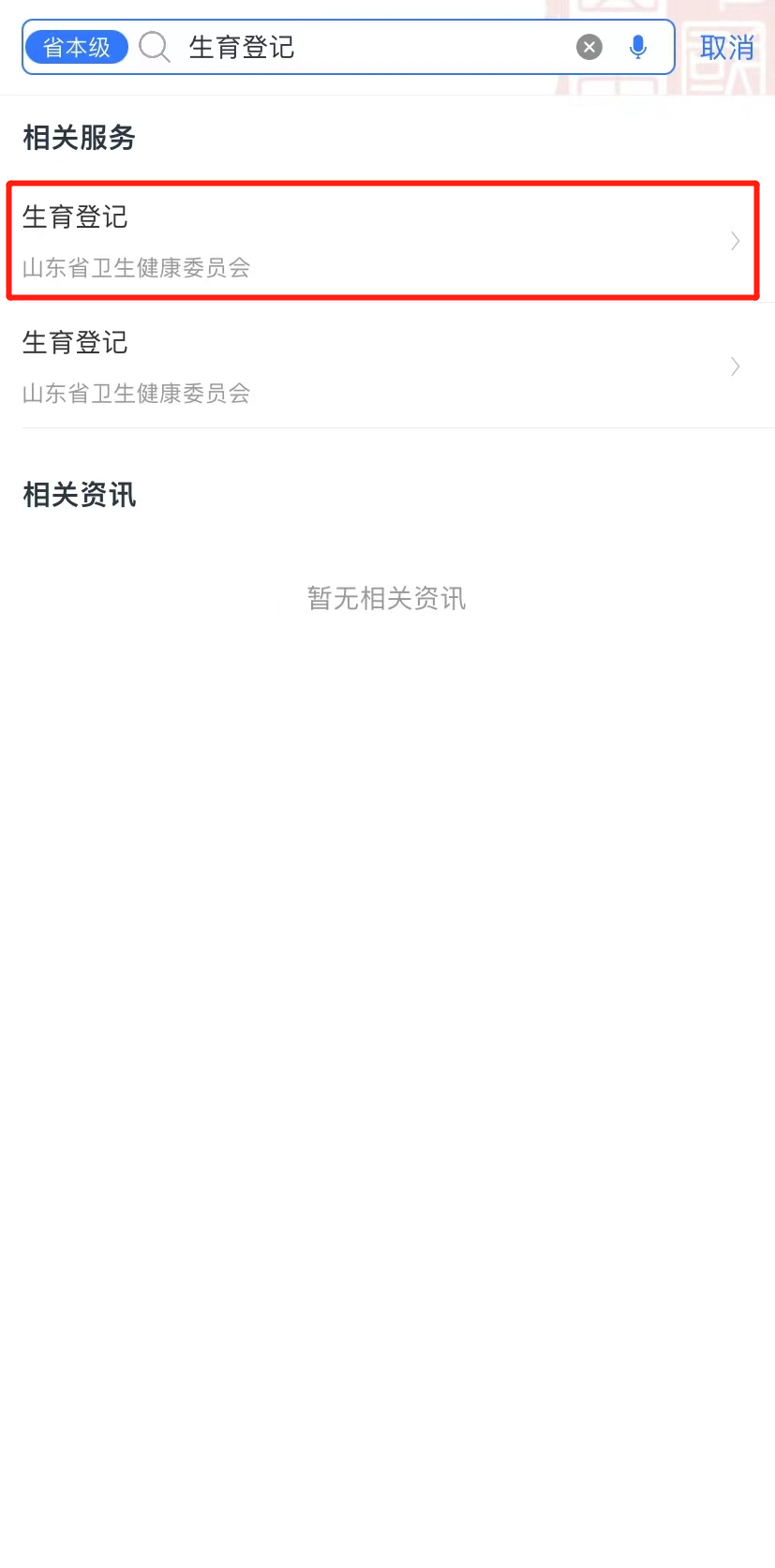The width and height of the screenshot is (775, 1568).
Task: Open the second result via its arrow
Action: tap(735, 366)
